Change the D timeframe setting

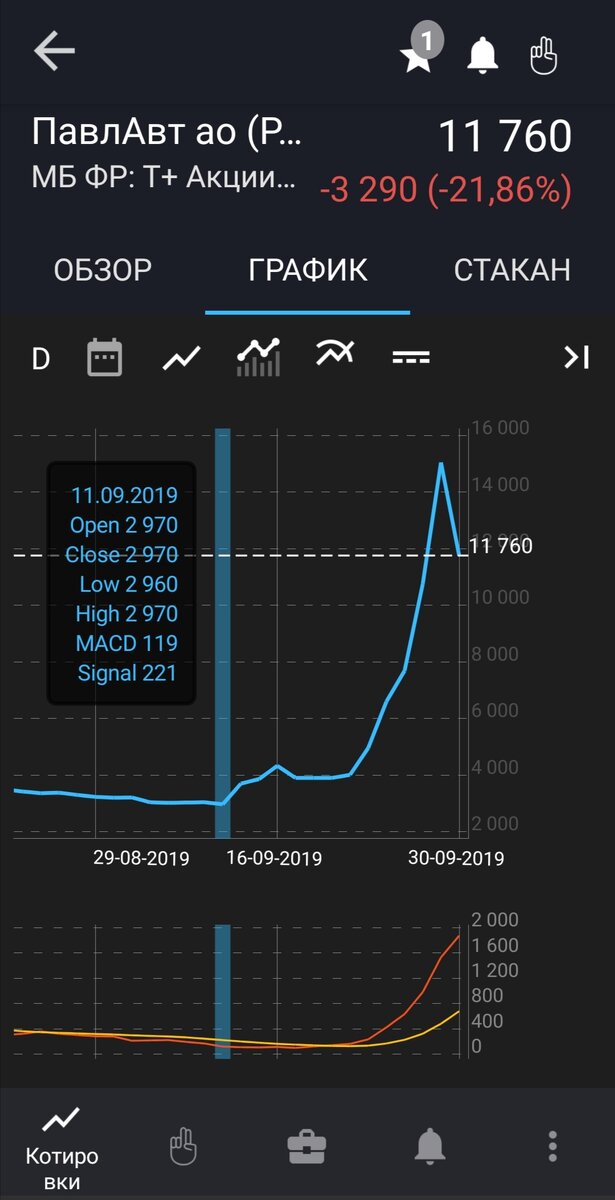[x=41, y=358]
